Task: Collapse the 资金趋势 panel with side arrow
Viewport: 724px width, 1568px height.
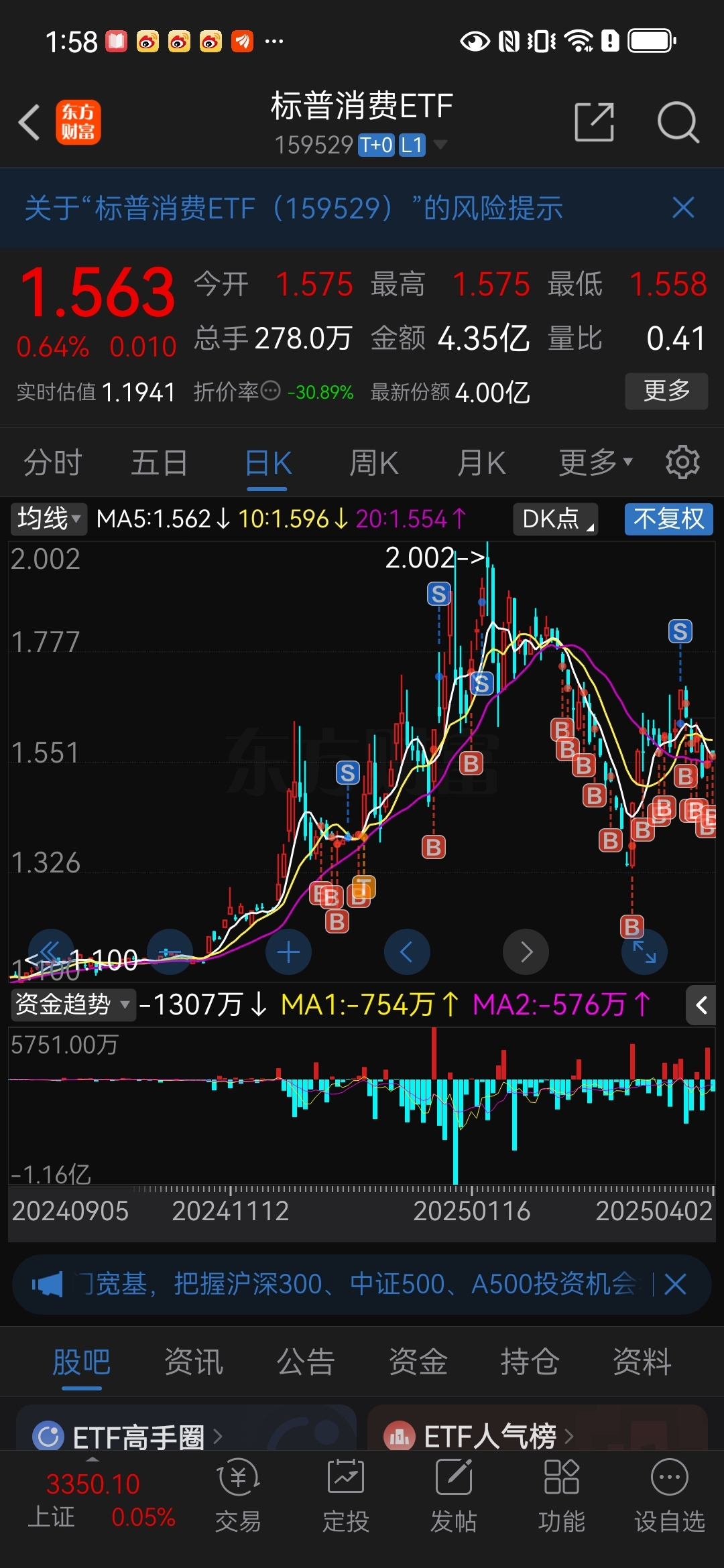Action: 701,1005
